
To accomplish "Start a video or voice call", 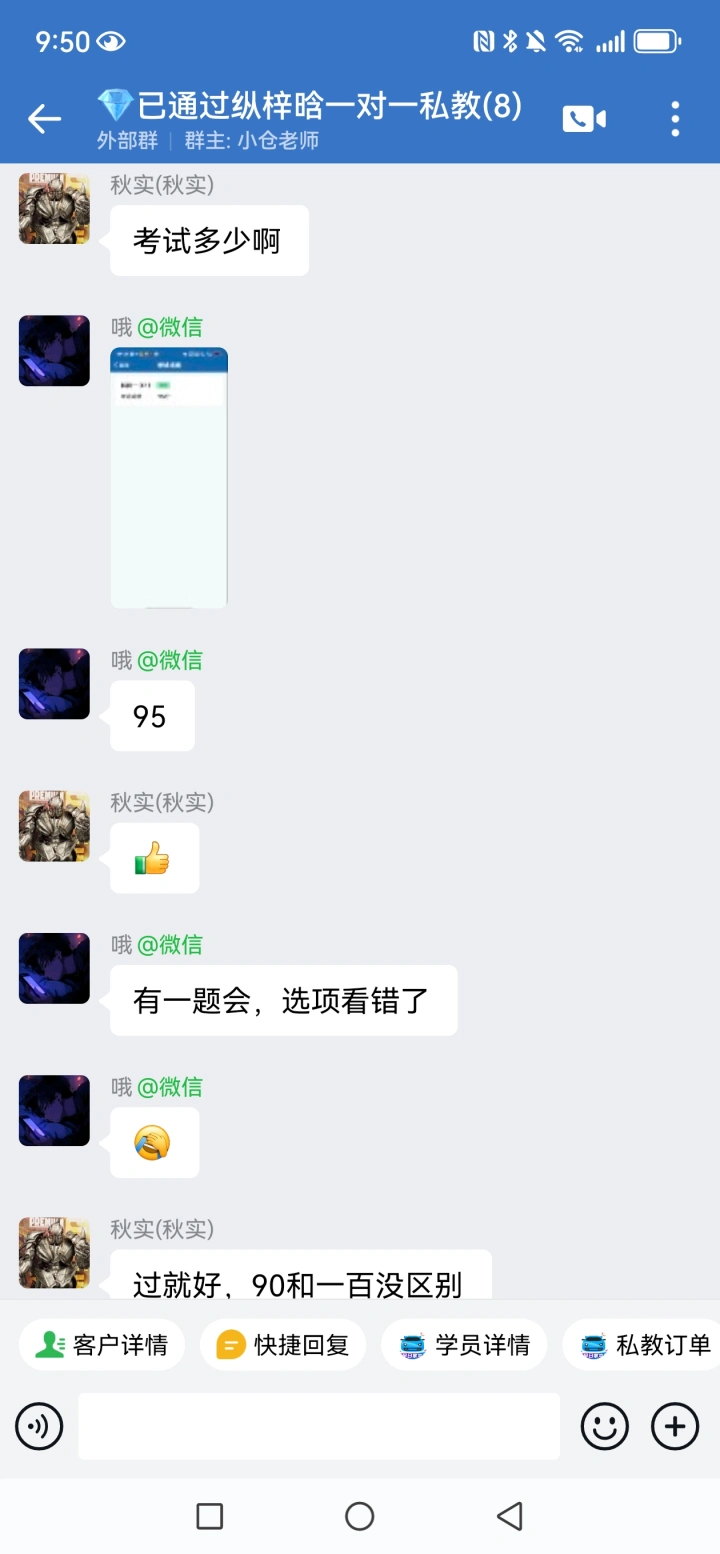I will [584, 119].
